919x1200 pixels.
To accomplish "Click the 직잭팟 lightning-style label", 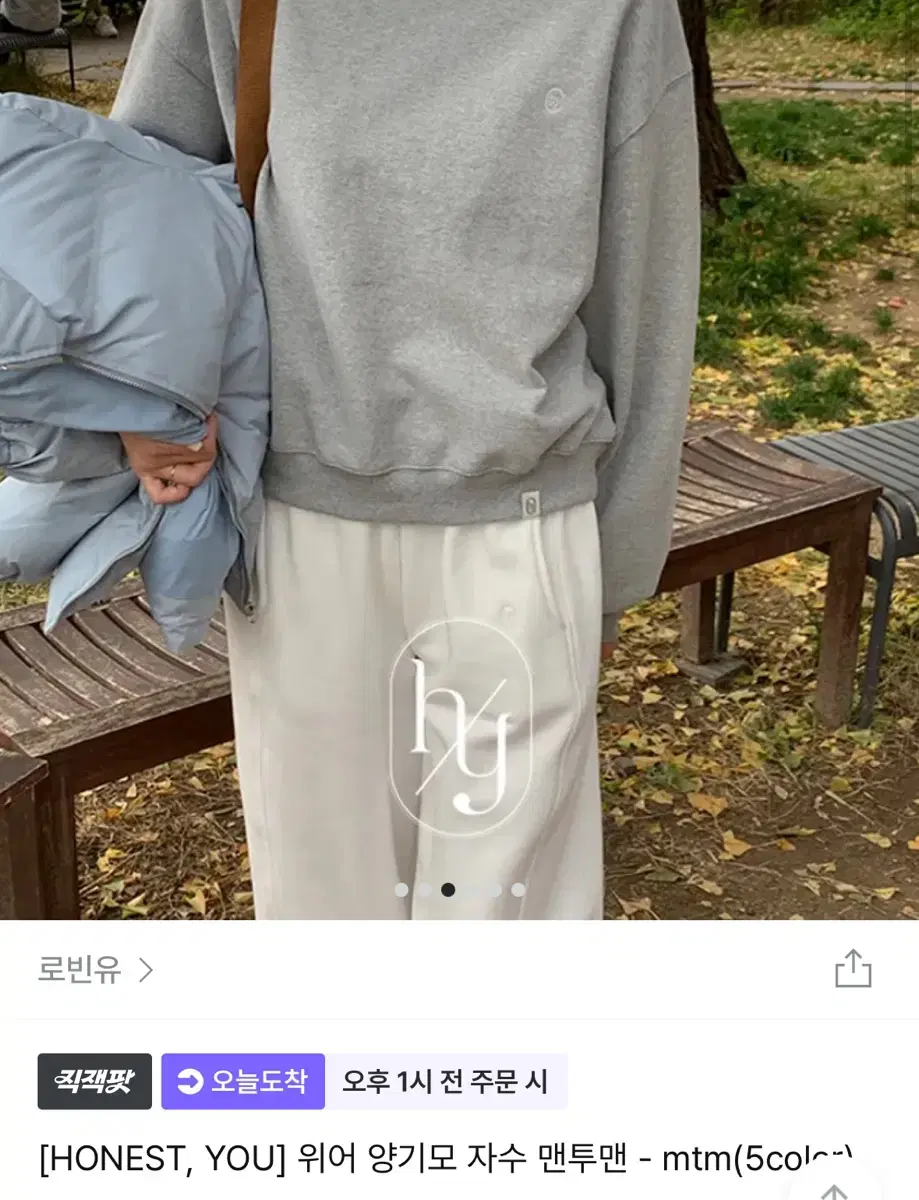I will (95, 1080).
